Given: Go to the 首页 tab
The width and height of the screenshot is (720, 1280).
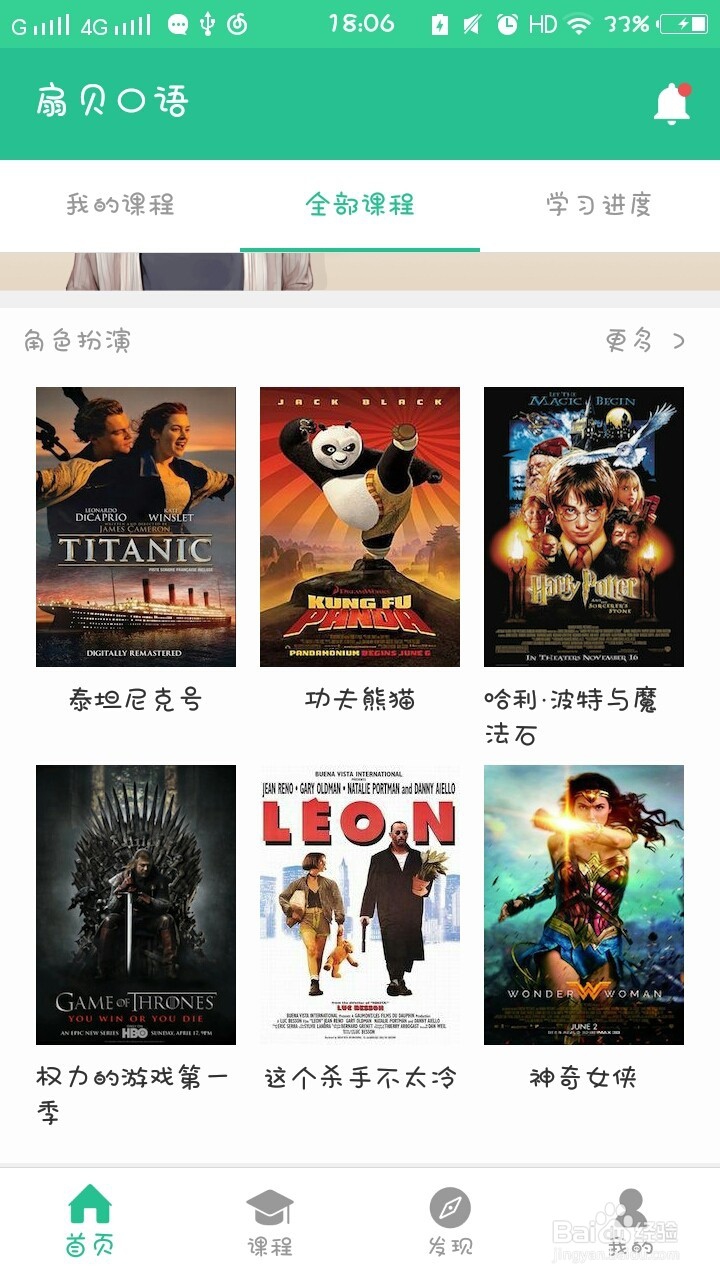Looking at the screenshot, I should (x=90, y=1220).
